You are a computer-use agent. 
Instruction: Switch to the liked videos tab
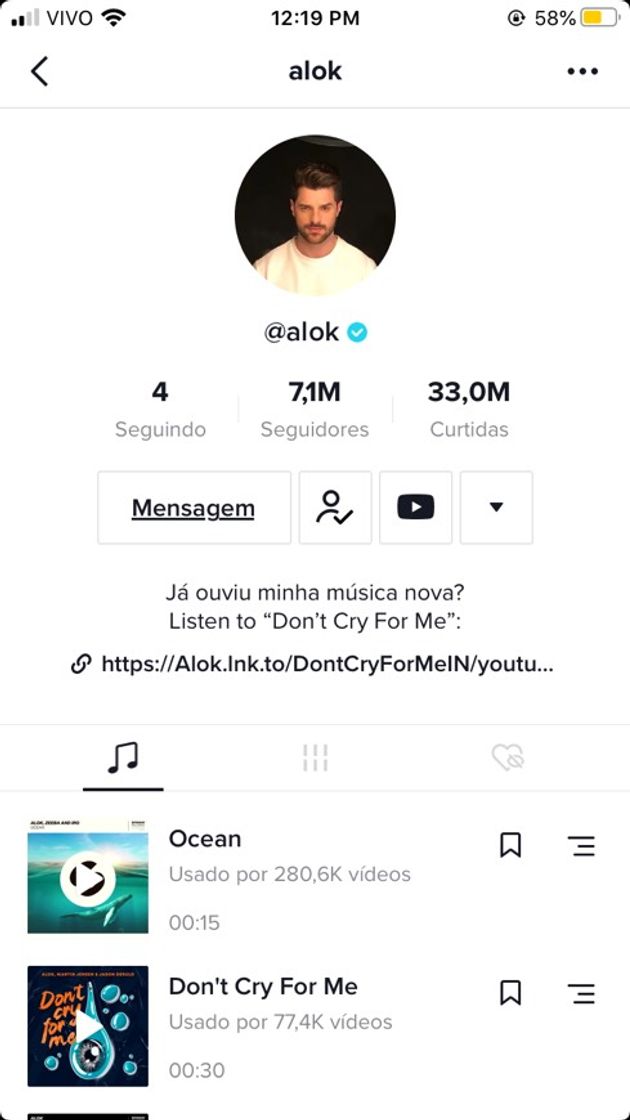click(508, 758)
